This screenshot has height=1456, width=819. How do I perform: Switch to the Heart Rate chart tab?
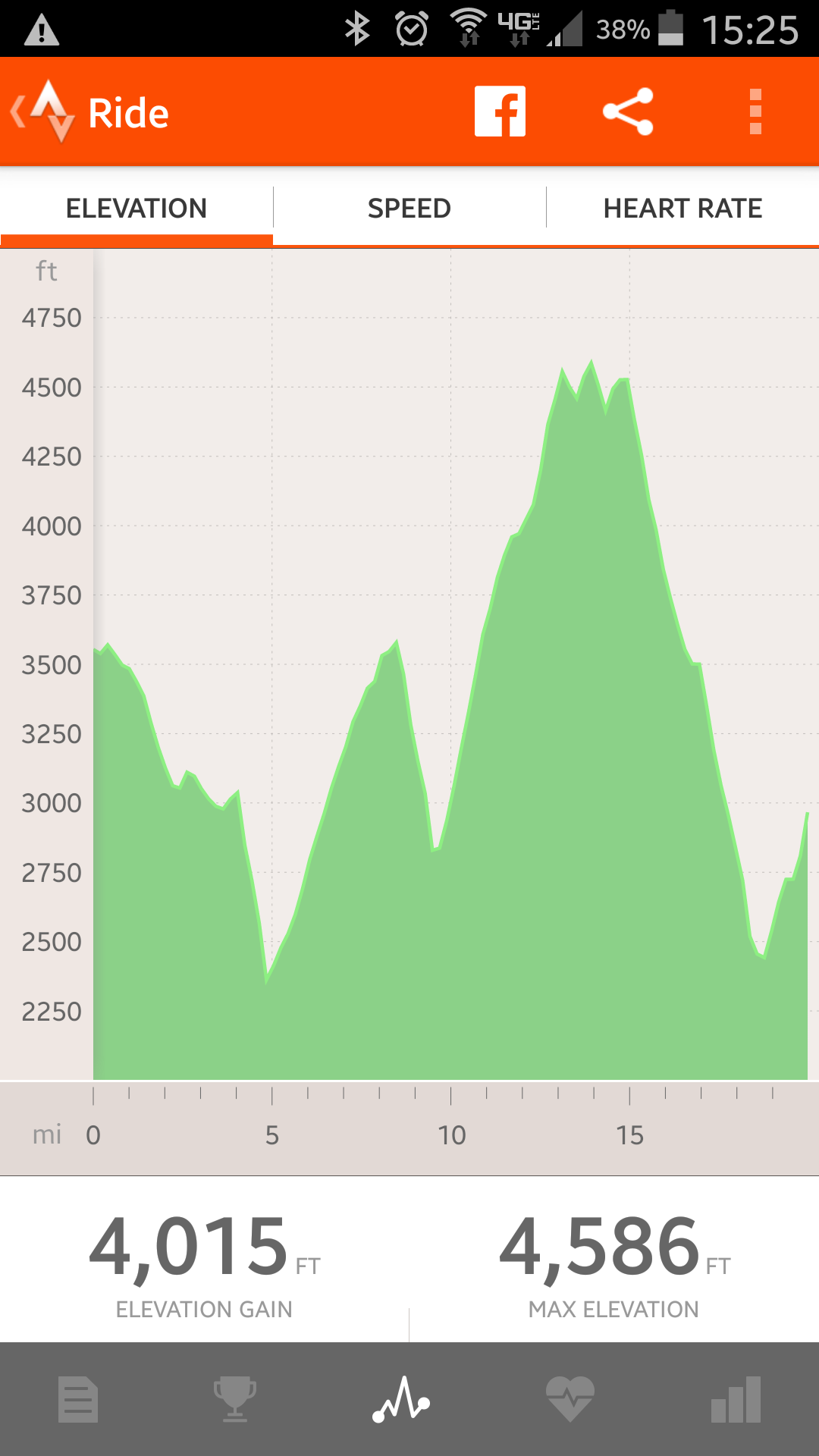682,208
